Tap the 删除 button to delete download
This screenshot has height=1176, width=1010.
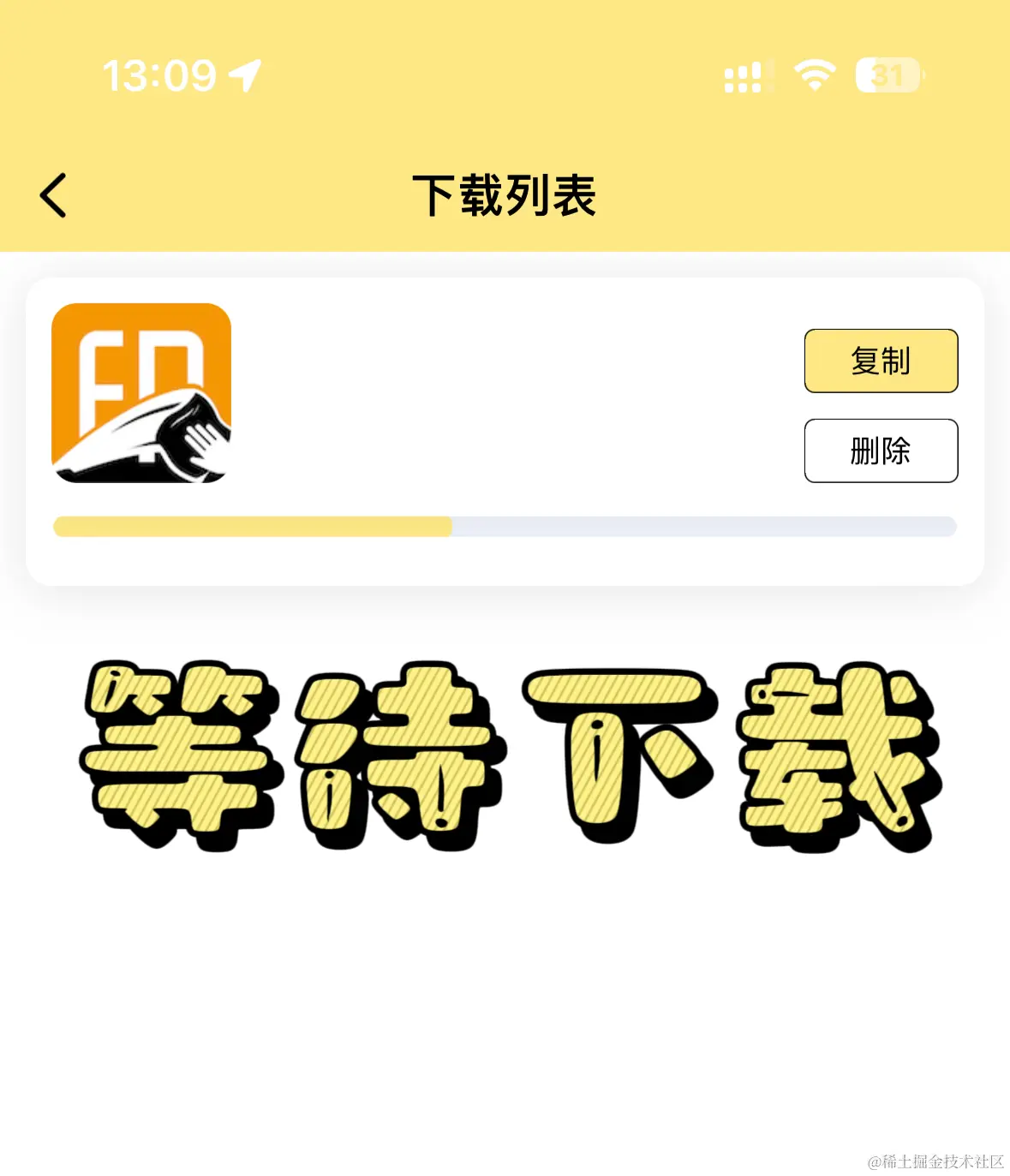tap(881, 451)
